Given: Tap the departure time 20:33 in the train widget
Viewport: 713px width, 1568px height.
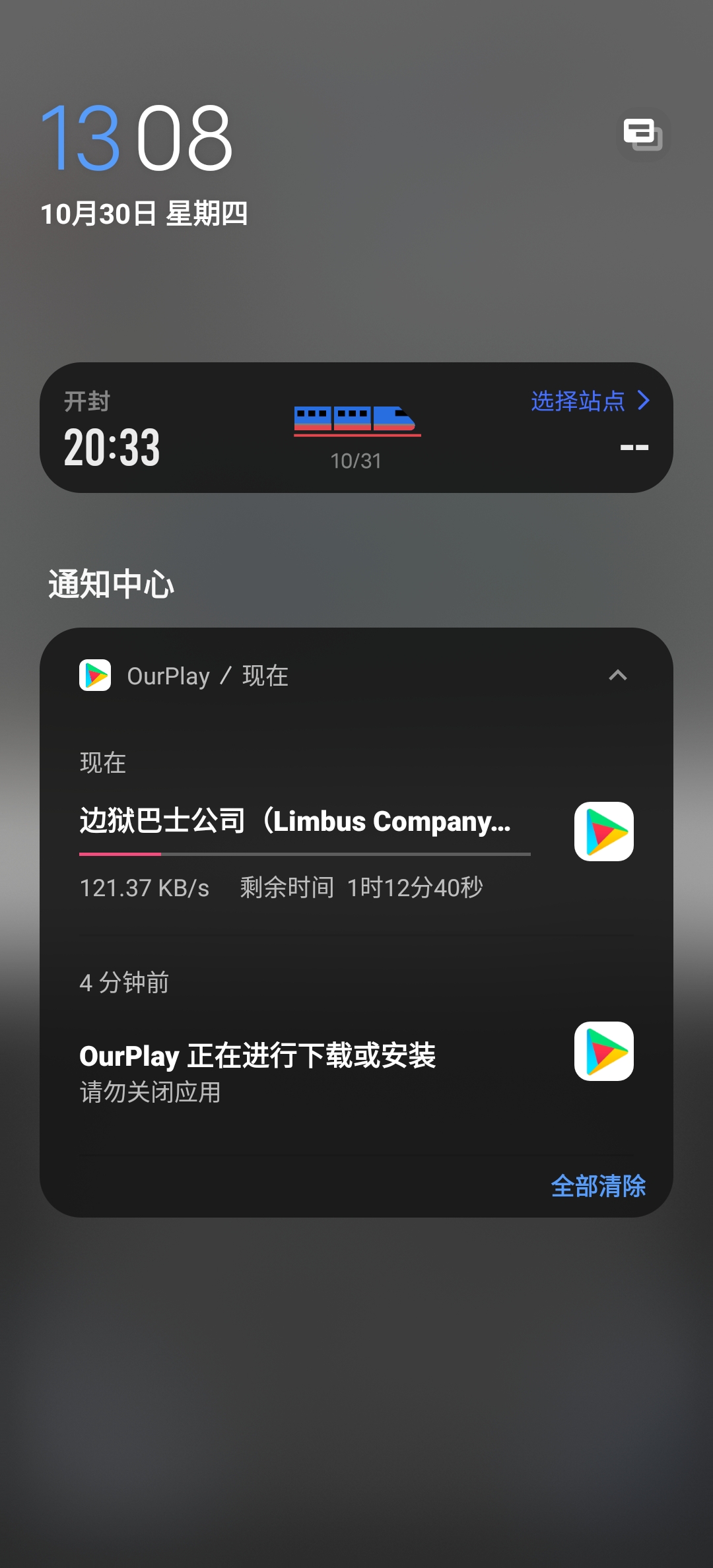Looking at the screenshot, I should (112, 448).
